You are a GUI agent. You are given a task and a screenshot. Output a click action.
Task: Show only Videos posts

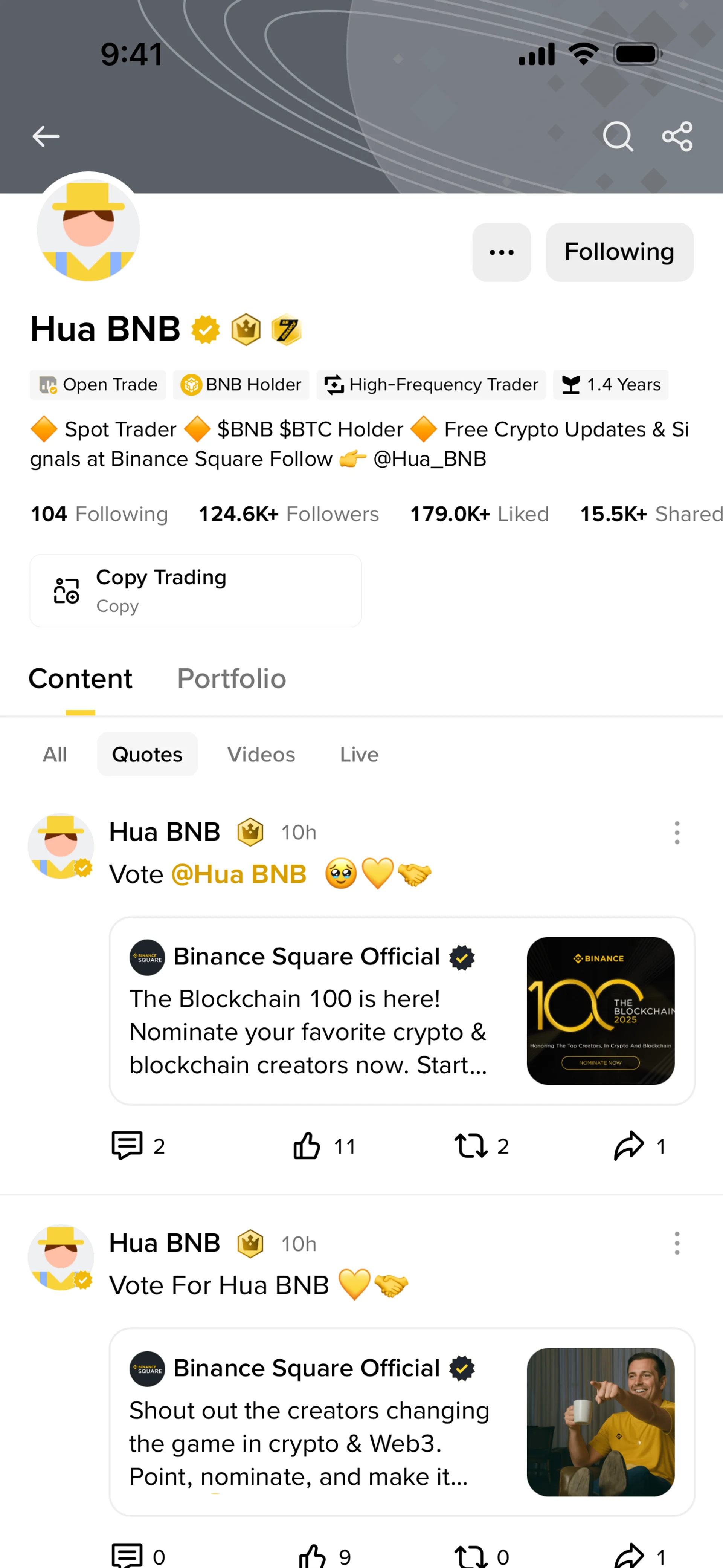click(261, 755)
